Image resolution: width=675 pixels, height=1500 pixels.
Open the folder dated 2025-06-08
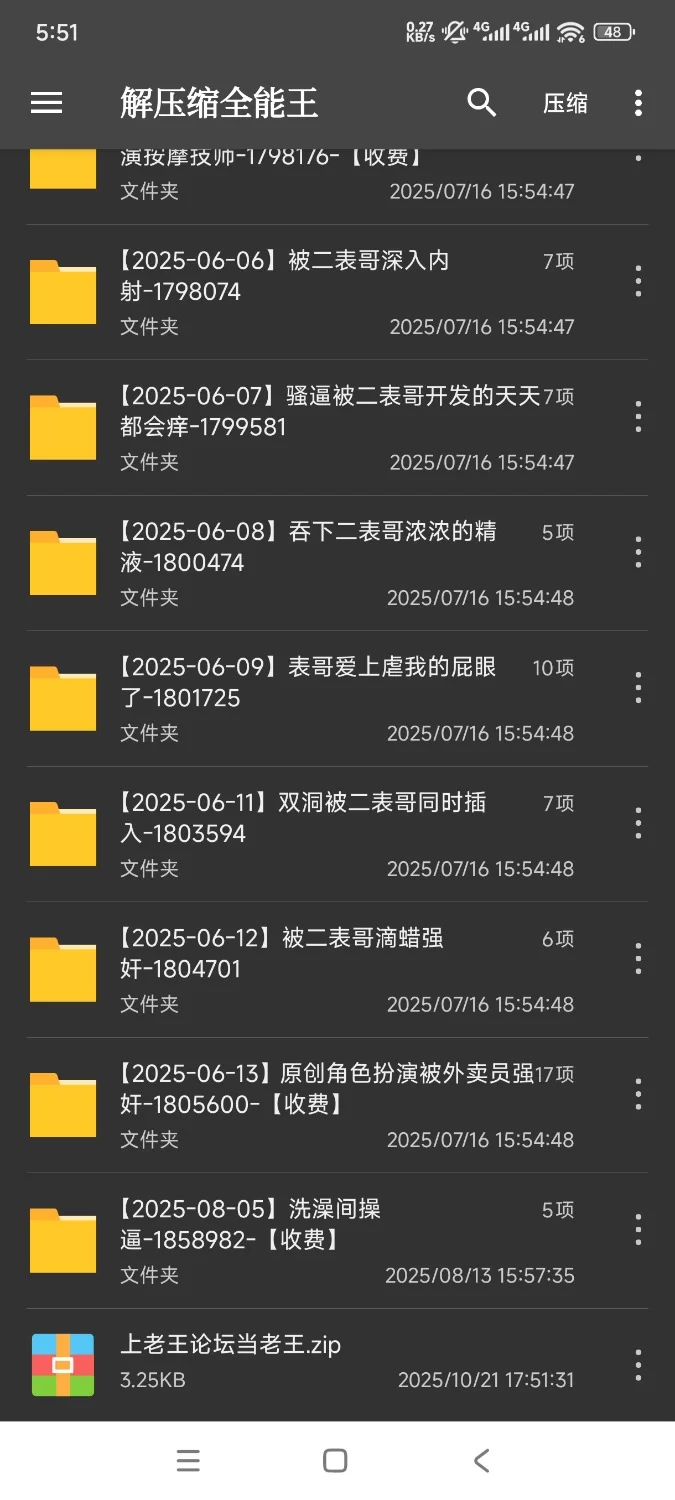pos(300,561)
